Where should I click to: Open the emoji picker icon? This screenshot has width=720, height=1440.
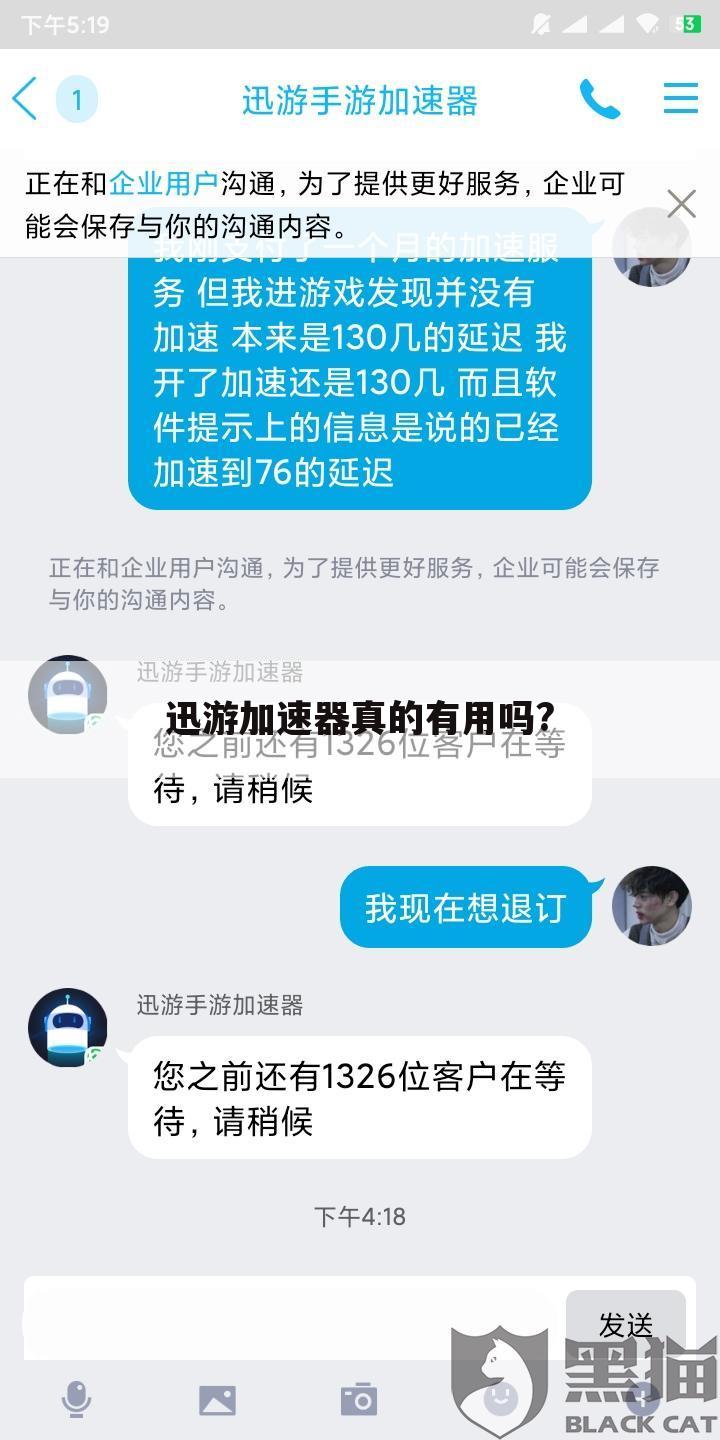point(502,1400)
